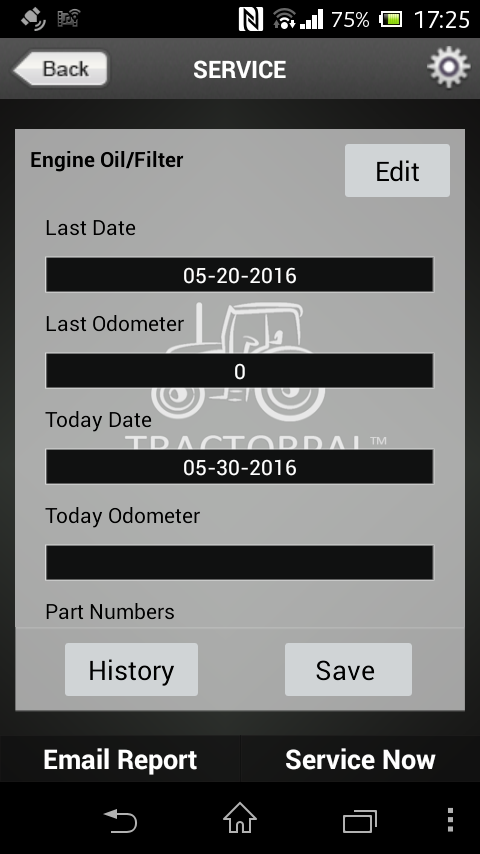Open settings gear icon
Image resolution: width=480 pixels, height=854 pixels.
pos(448,68)
